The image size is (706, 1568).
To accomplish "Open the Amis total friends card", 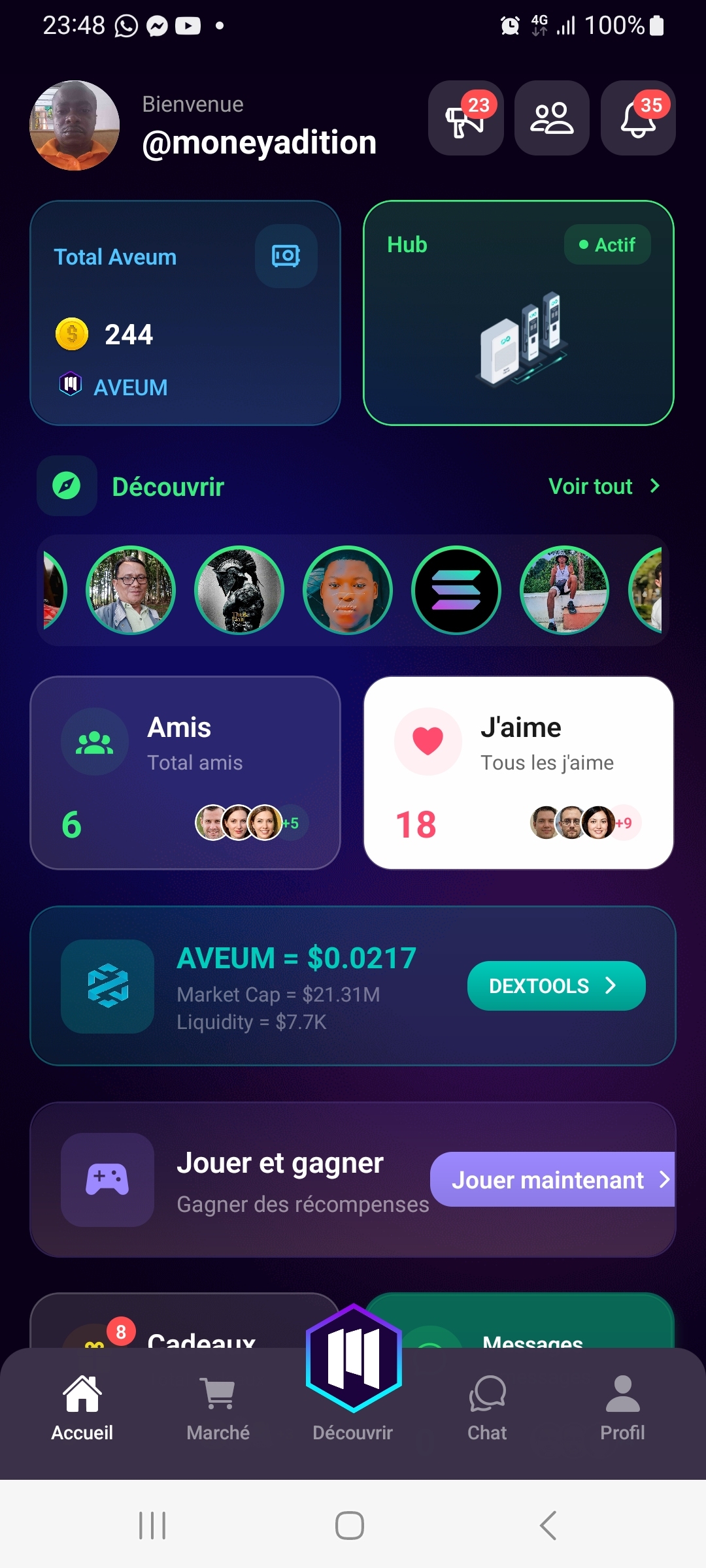I will pos(185,773).
